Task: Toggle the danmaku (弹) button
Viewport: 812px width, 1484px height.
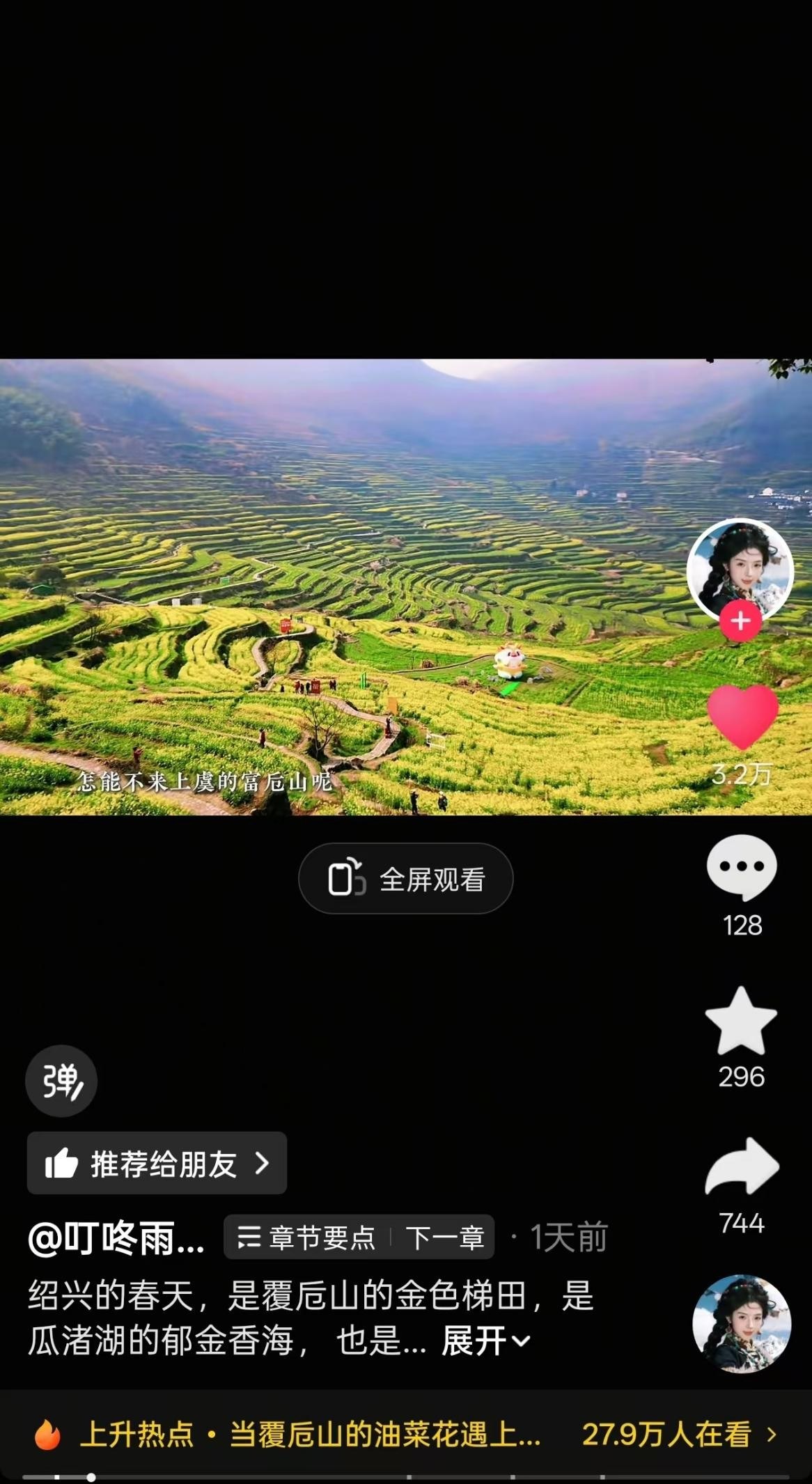Action: click(x=61, y=1081)
